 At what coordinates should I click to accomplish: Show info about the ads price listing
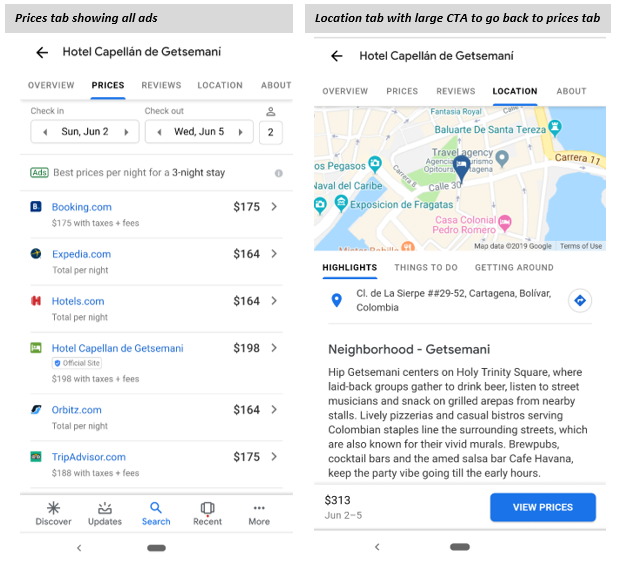tap(279, 173)
